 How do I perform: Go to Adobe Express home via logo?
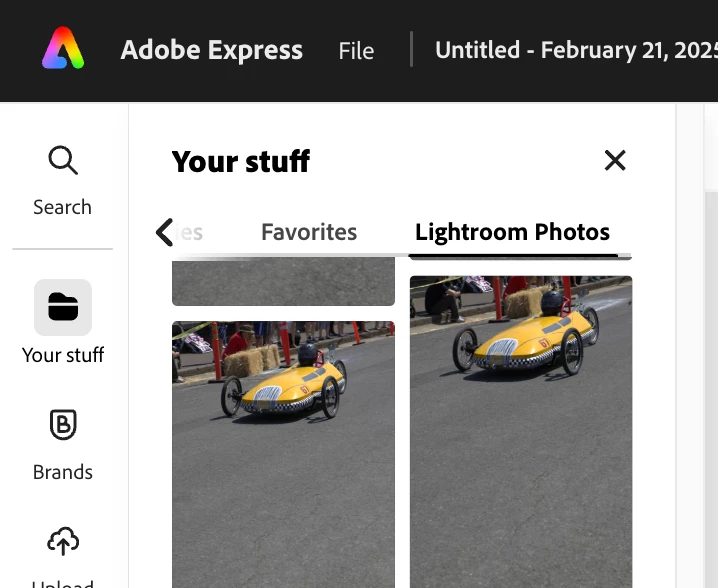click(63, 49)
